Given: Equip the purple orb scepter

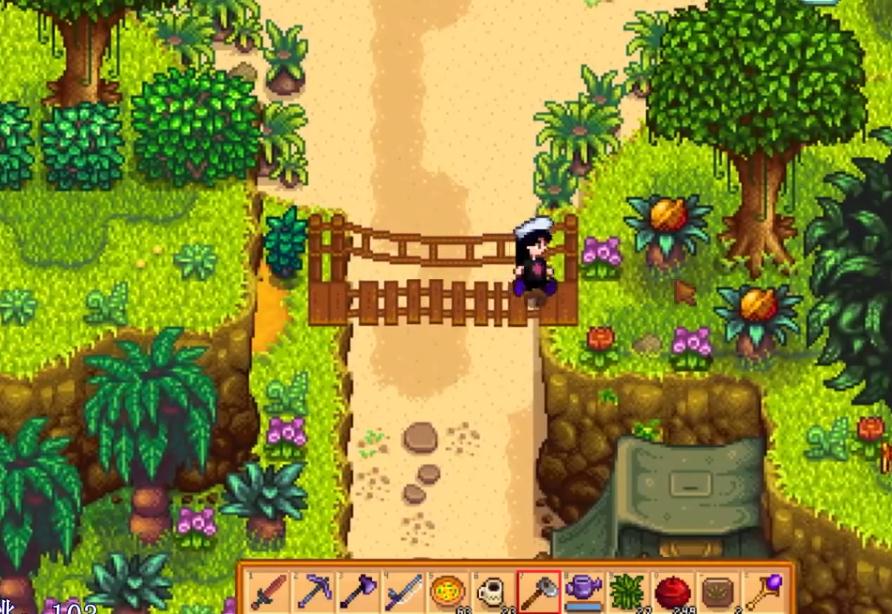Looking at the screenshot, I should (762, 591).
